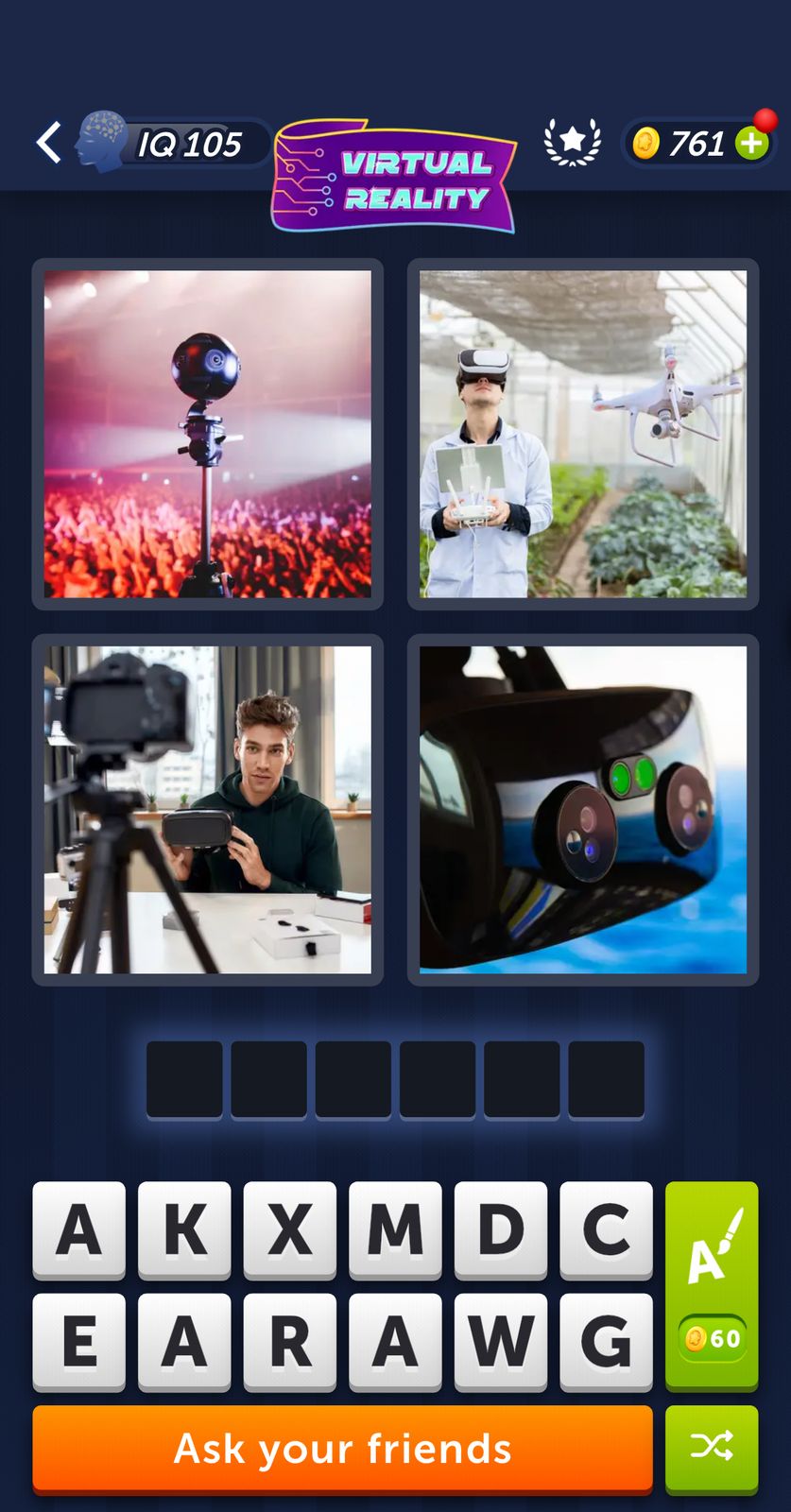791x1512 pixels.
Task: Pick the letter E tile
Action: coord(79,1341)
